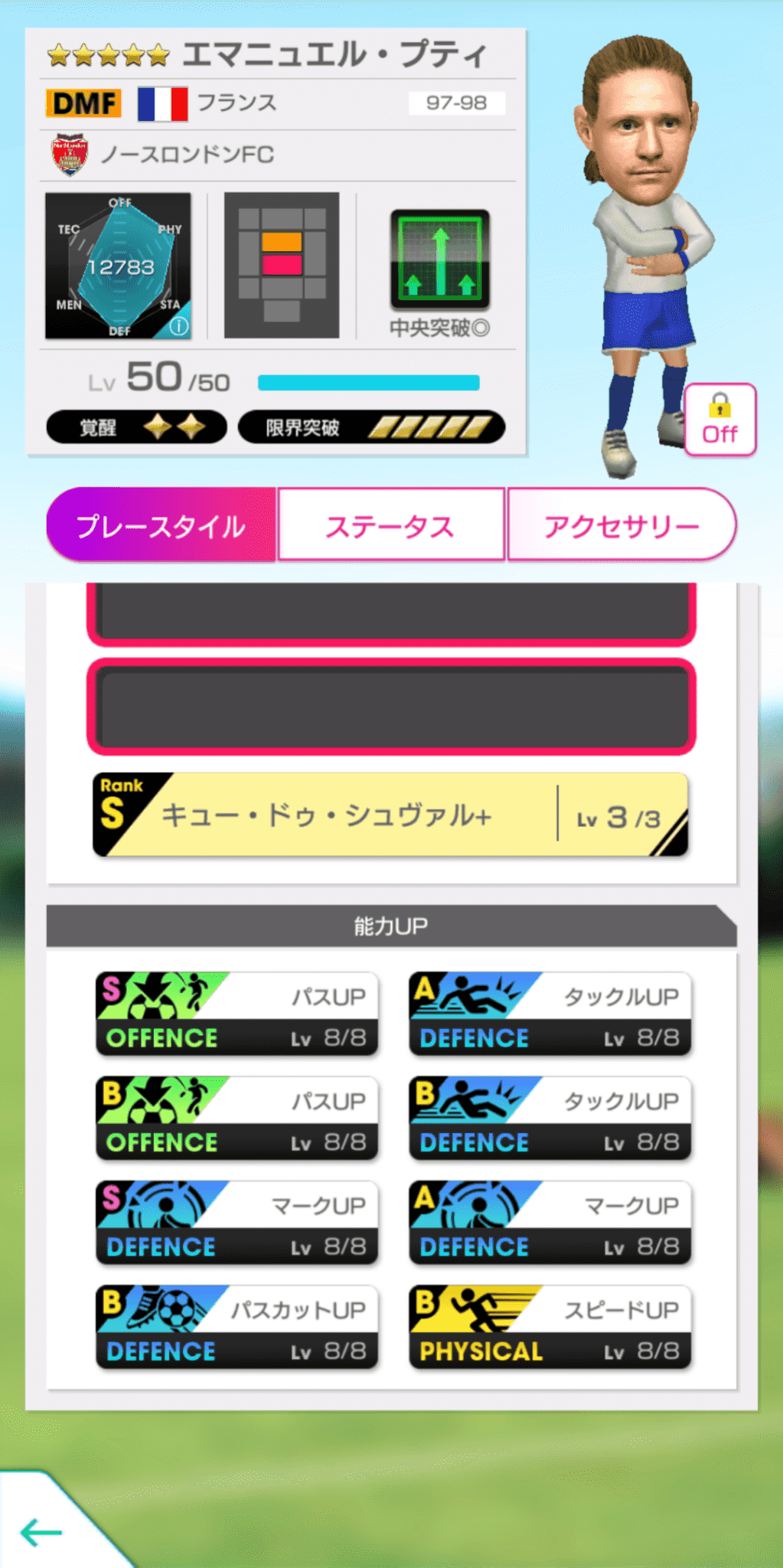
Task: Open the first empty skill slot
Action: [x=391, y=612]
